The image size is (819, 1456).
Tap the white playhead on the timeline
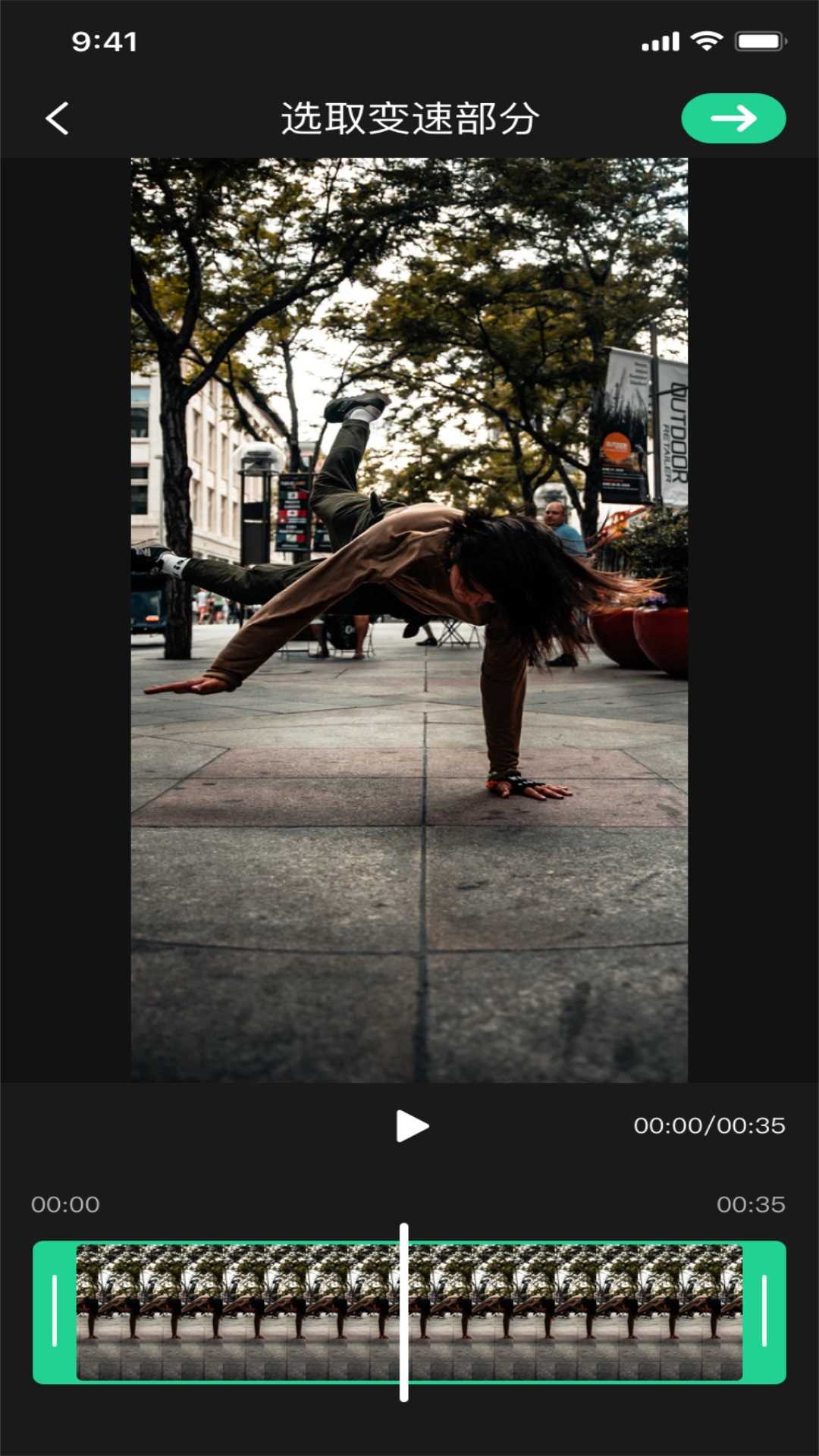coord(404,1312)
